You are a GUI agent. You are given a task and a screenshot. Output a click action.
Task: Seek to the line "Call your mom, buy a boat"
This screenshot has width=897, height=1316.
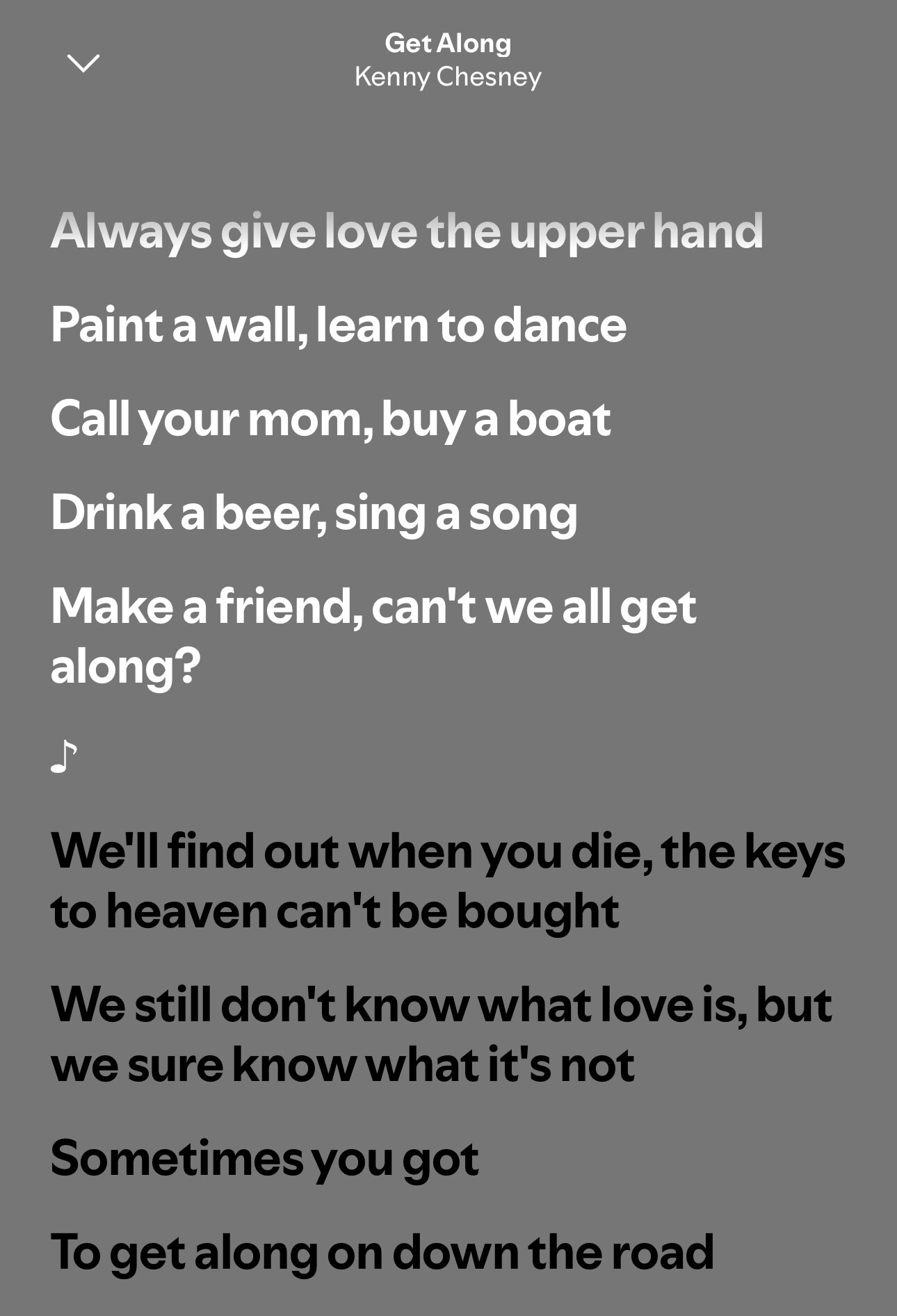click(331, 419)
